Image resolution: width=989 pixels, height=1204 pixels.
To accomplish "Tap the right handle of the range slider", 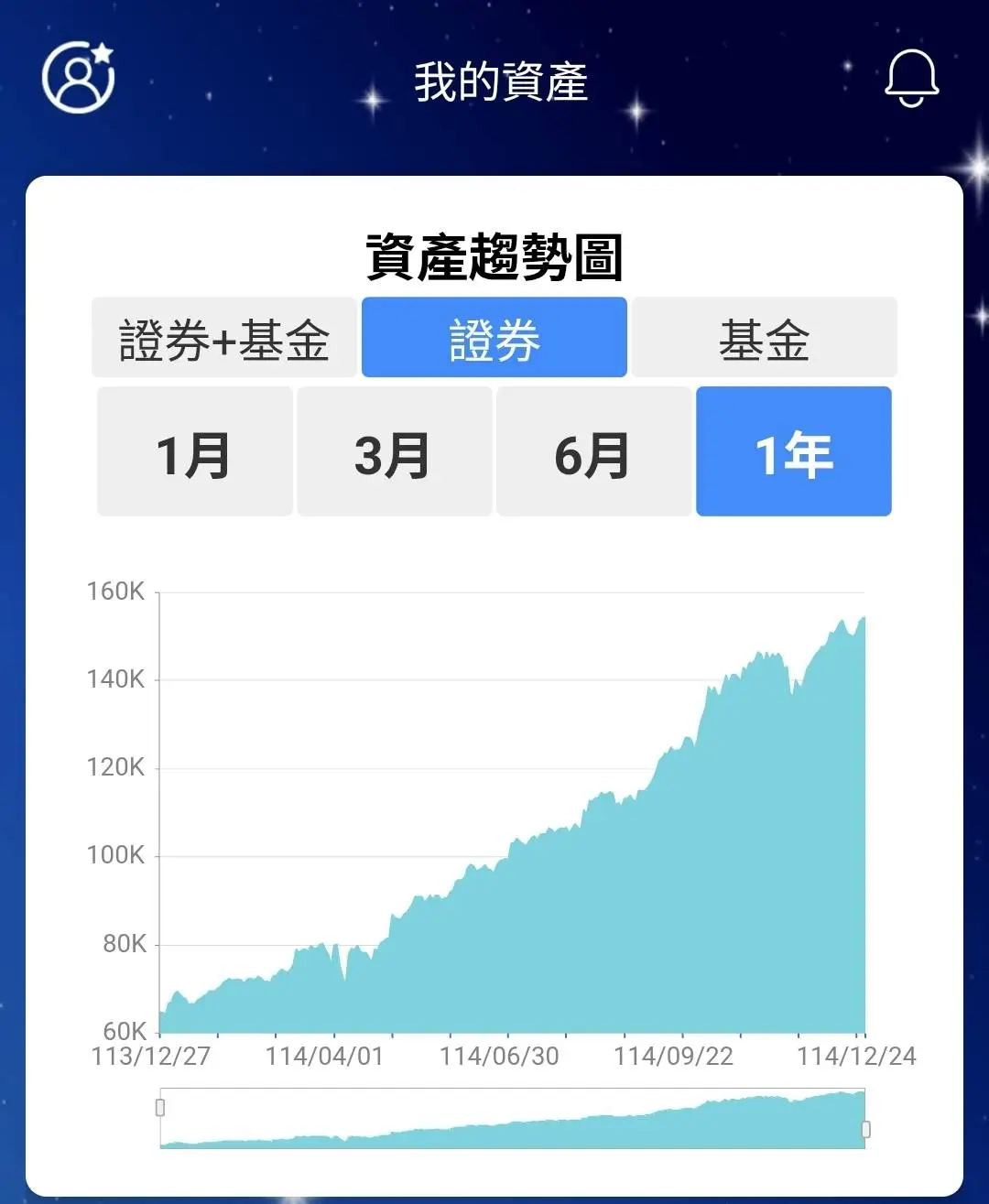I will (865, 1129).
